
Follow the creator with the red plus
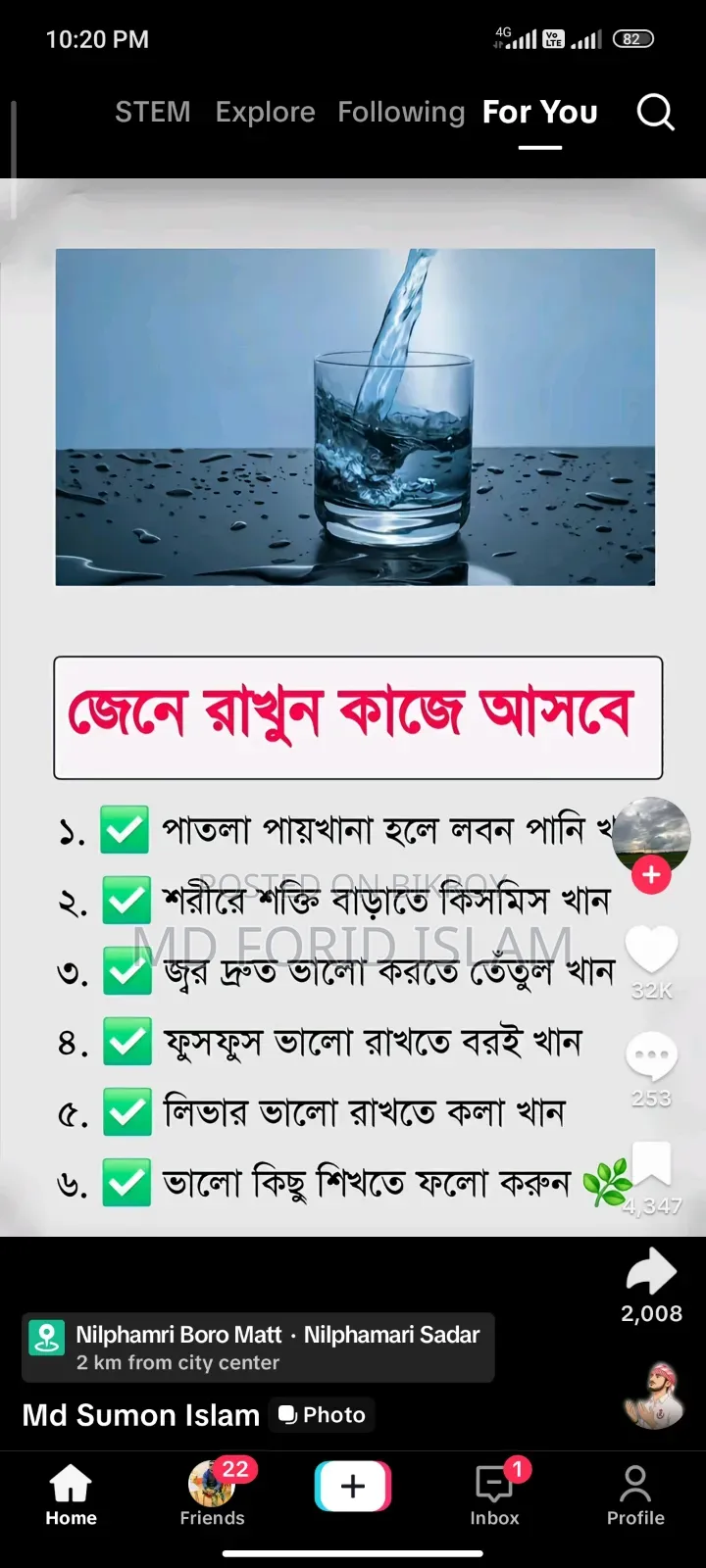click(x=651, y=874)
